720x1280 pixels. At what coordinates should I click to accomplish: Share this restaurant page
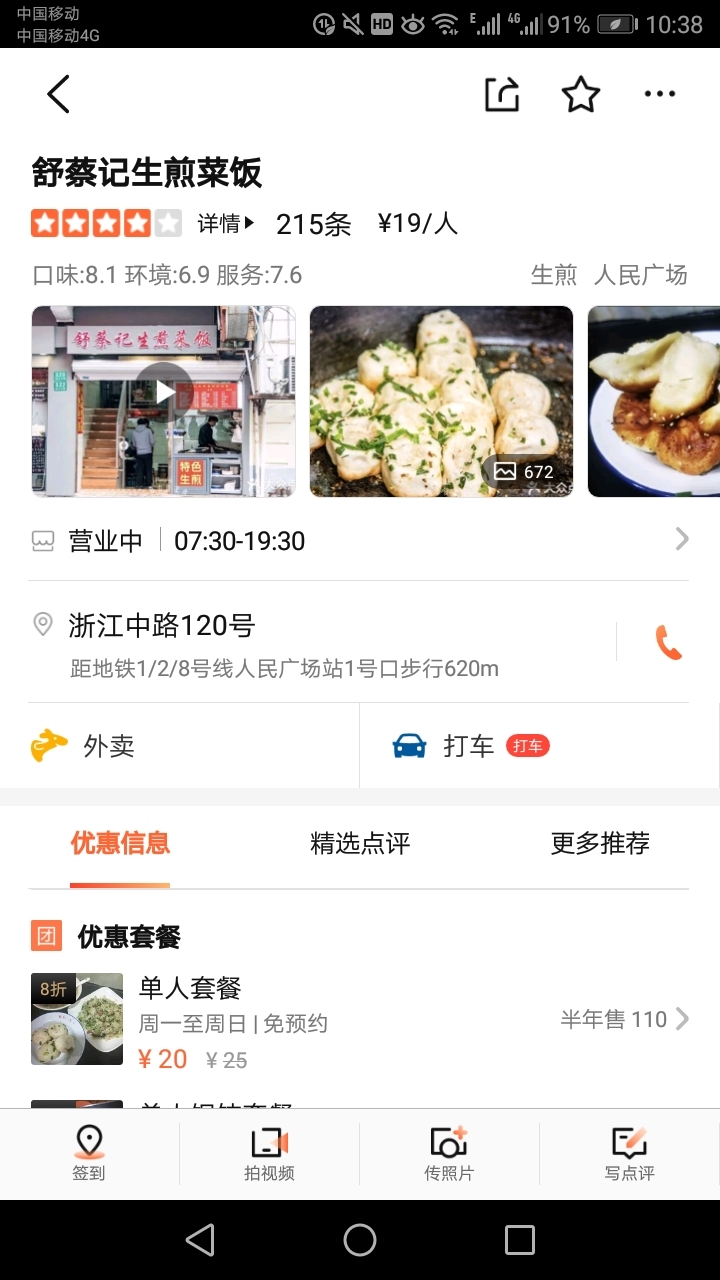[502, 95]
